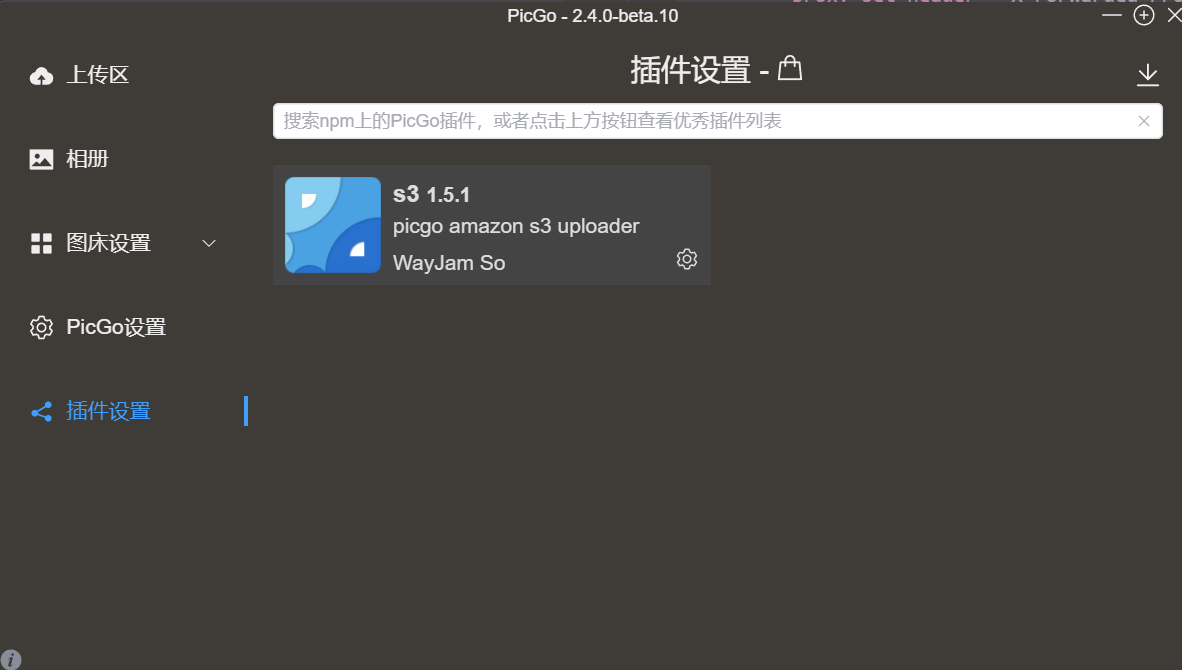Clear the plugin search box

[x=1144, y=121]
